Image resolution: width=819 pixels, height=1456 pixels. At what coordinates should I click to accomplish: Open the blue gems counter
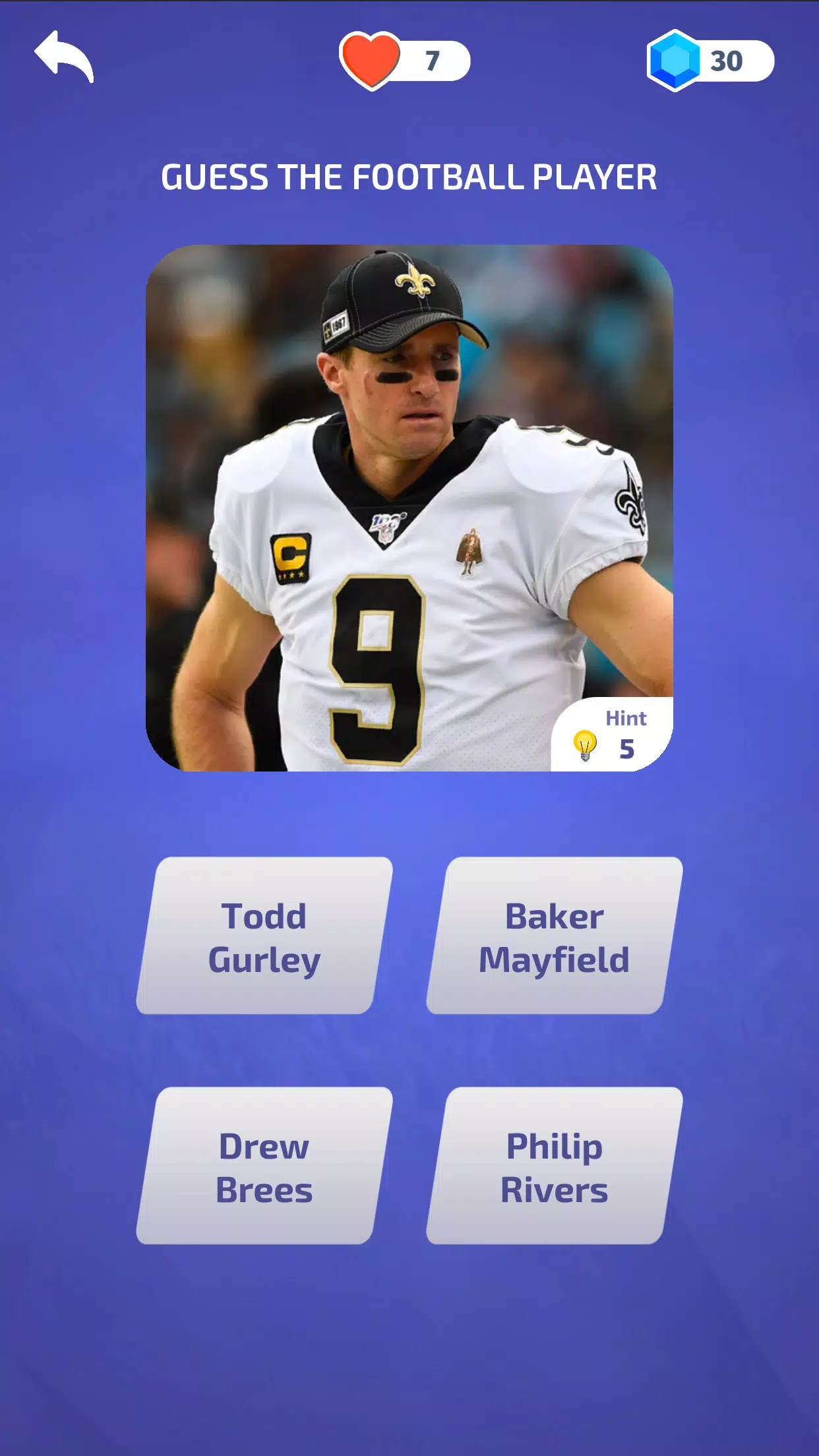click(x=710, y=61)
